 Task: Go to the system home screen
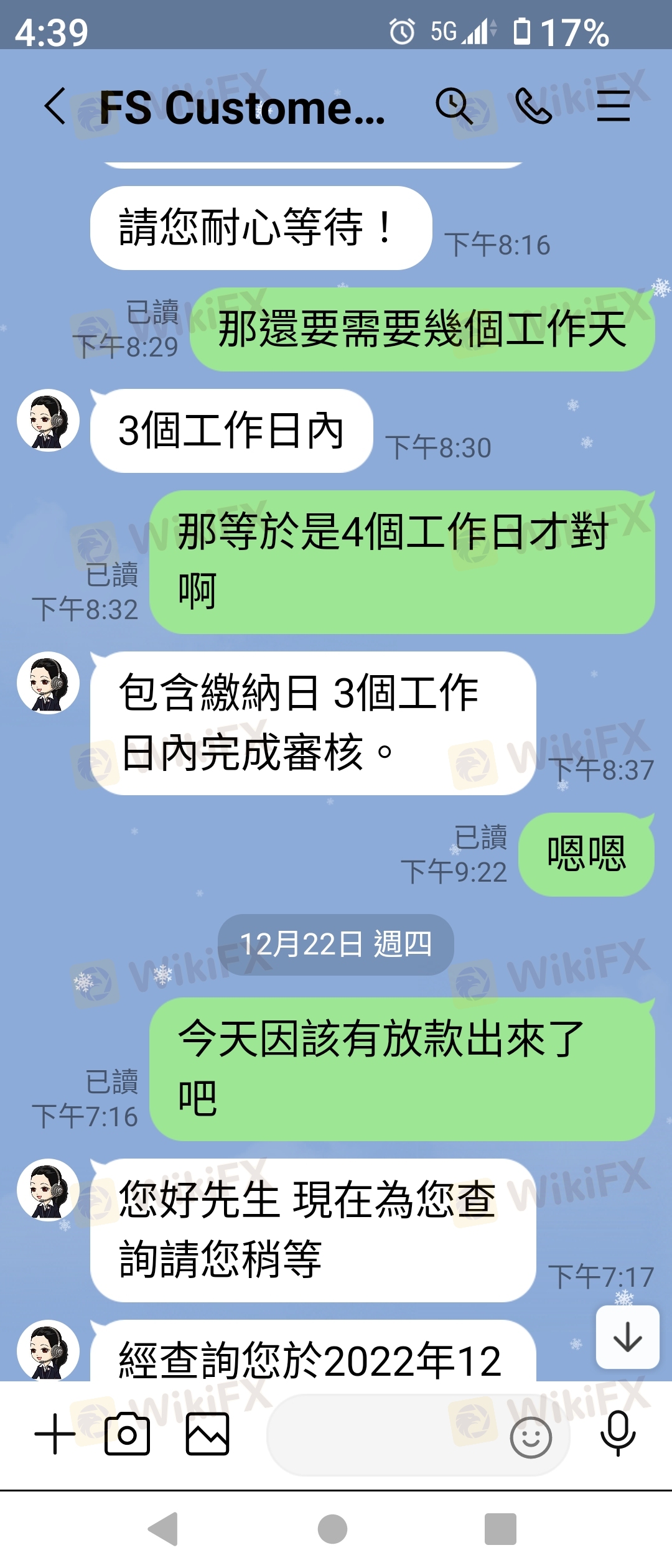point(332,1529)
